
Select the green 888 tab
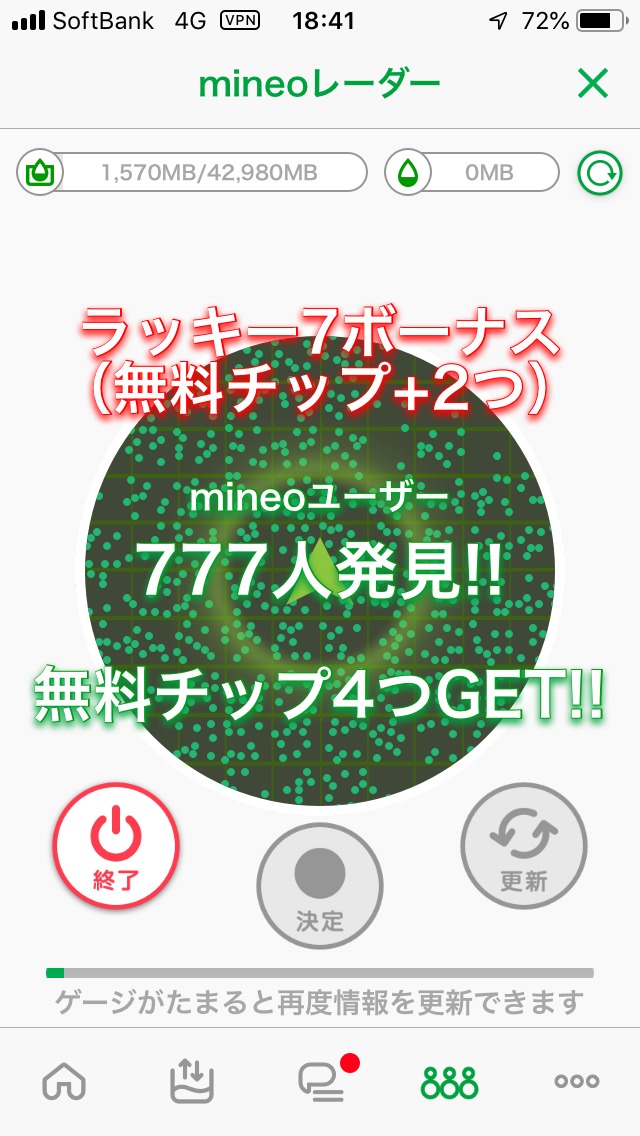click(x=449, y=1082)
